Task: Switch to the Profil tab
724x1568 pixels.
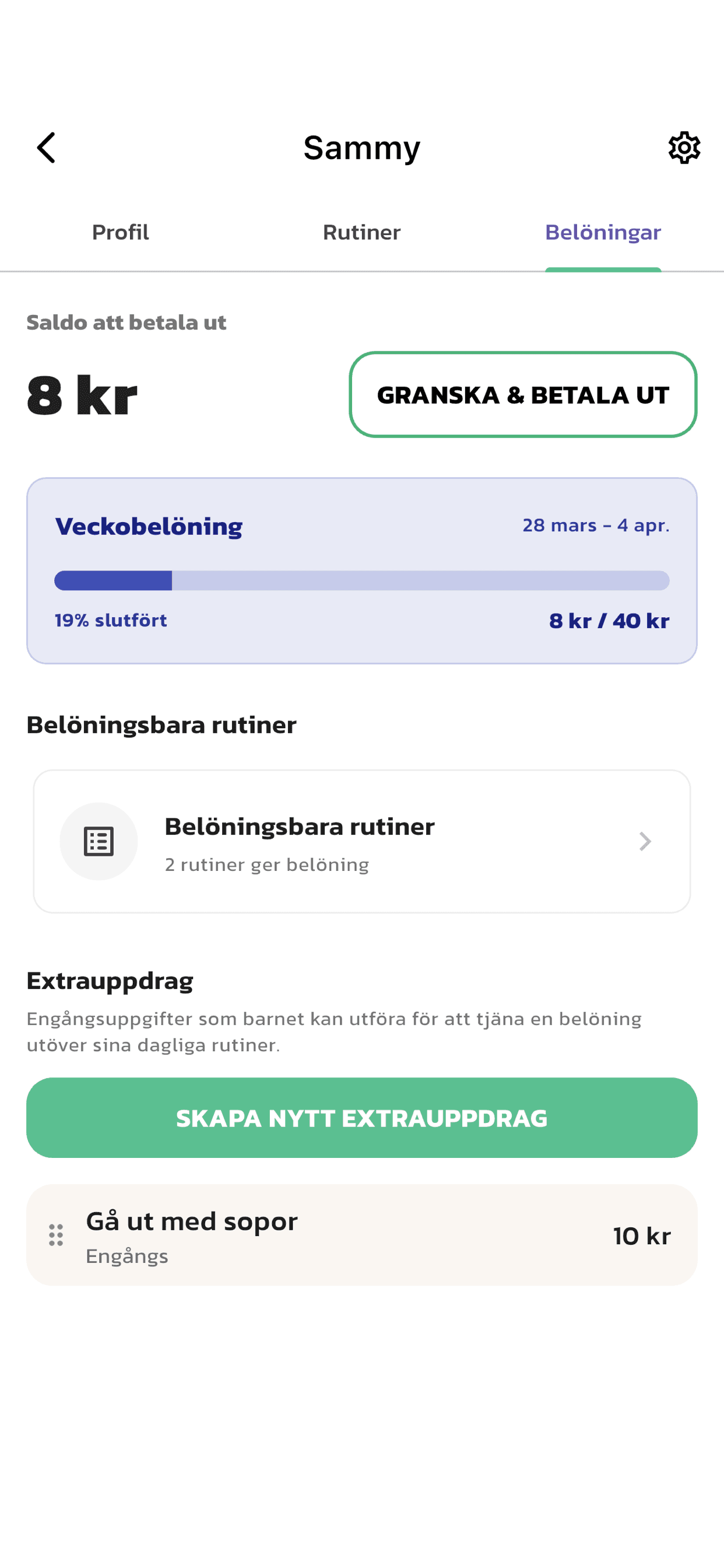Action: pyautogui.click(x=121, y=233)
